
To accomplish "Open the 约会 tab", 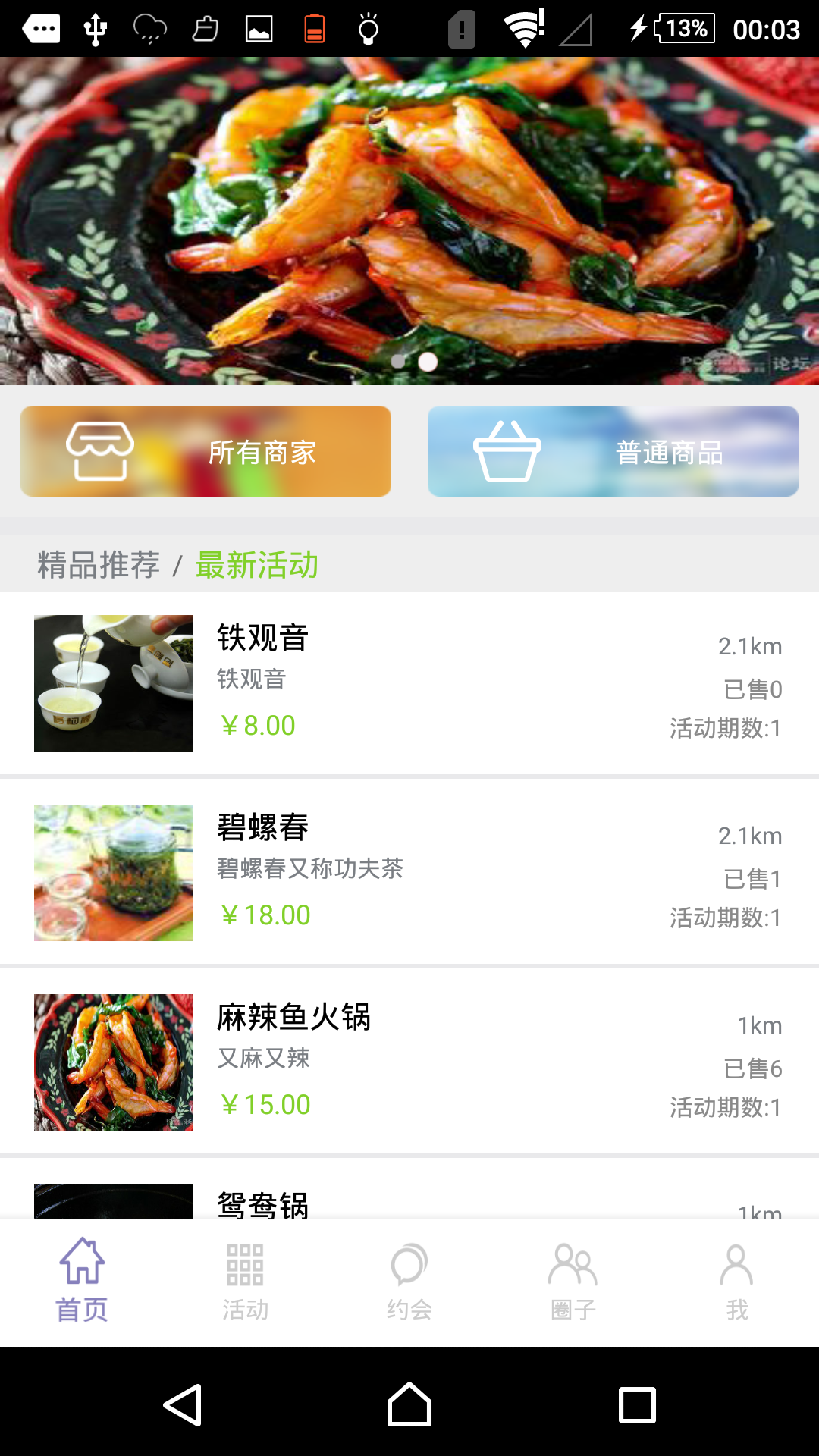I will [x=409, y=1282].
